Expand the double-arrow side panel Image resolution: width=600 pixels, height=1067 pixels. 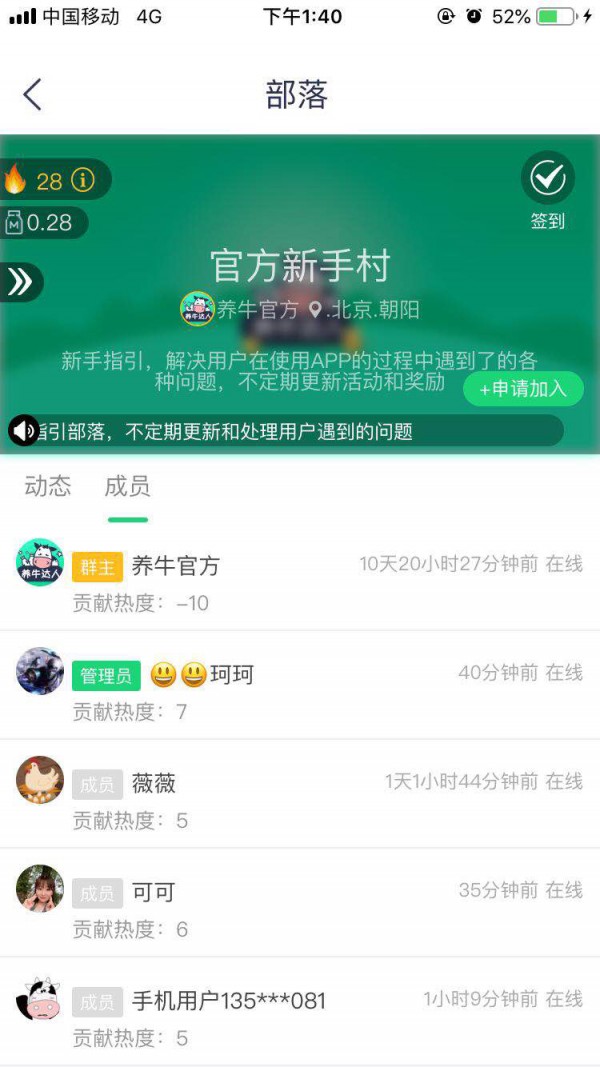(x=20, y=283)
